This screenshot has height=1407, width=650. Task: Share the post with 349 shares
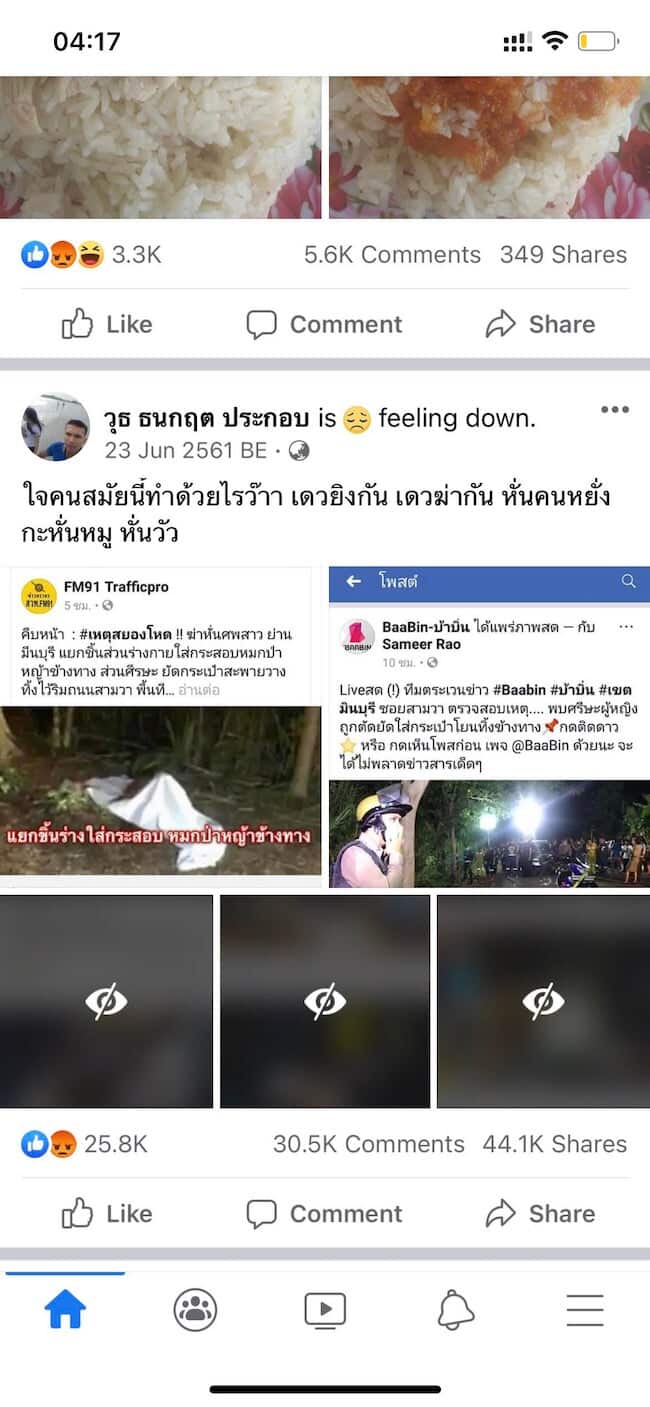click(x=540, y=324)
